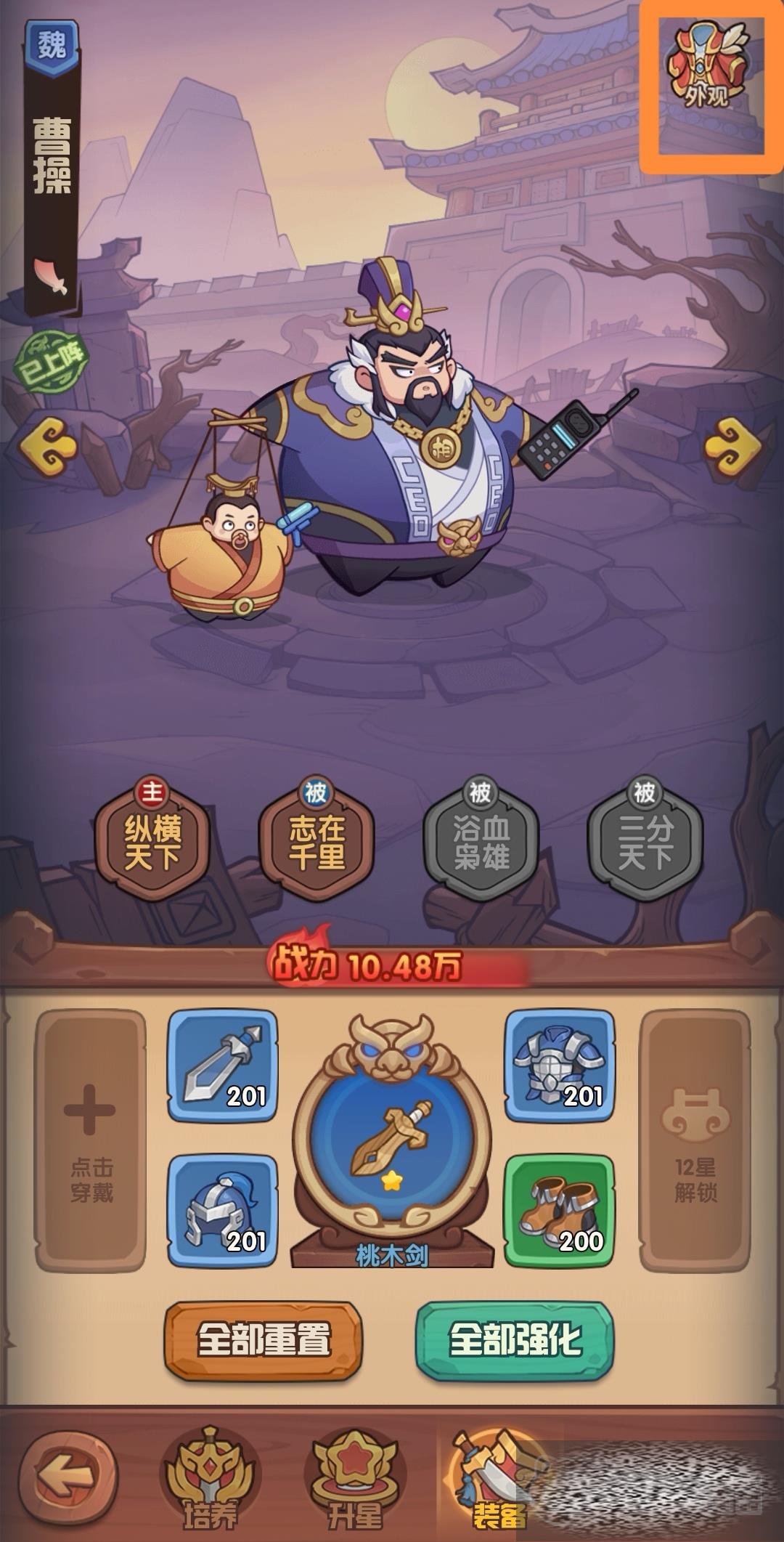View the 纵横天下 main skill

coord(152,841)
